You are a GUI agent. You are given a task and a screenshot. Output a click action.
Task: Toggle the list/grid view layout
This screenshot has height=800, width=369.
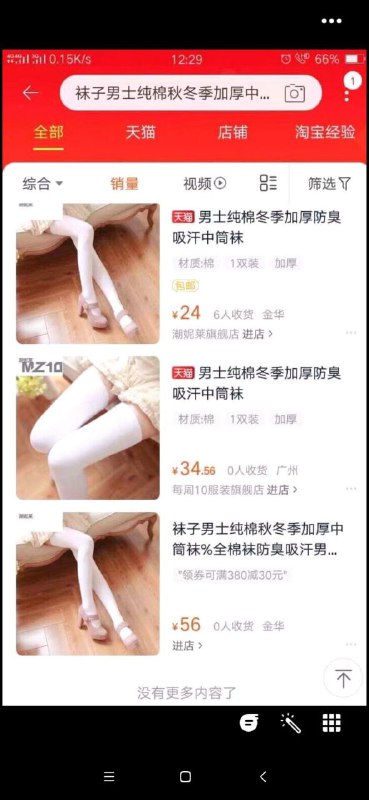pyautogui.click(x=268, y=183)
